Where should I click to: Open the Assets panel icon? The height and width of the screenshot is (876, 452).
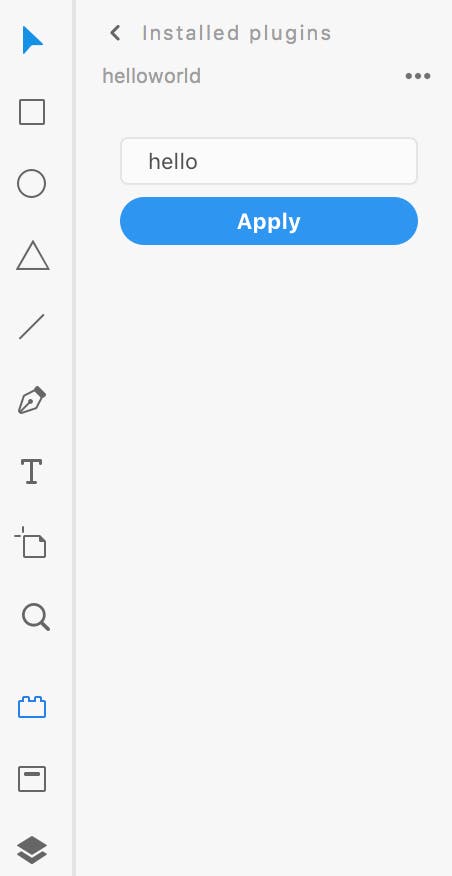click(x=32, y=779)
